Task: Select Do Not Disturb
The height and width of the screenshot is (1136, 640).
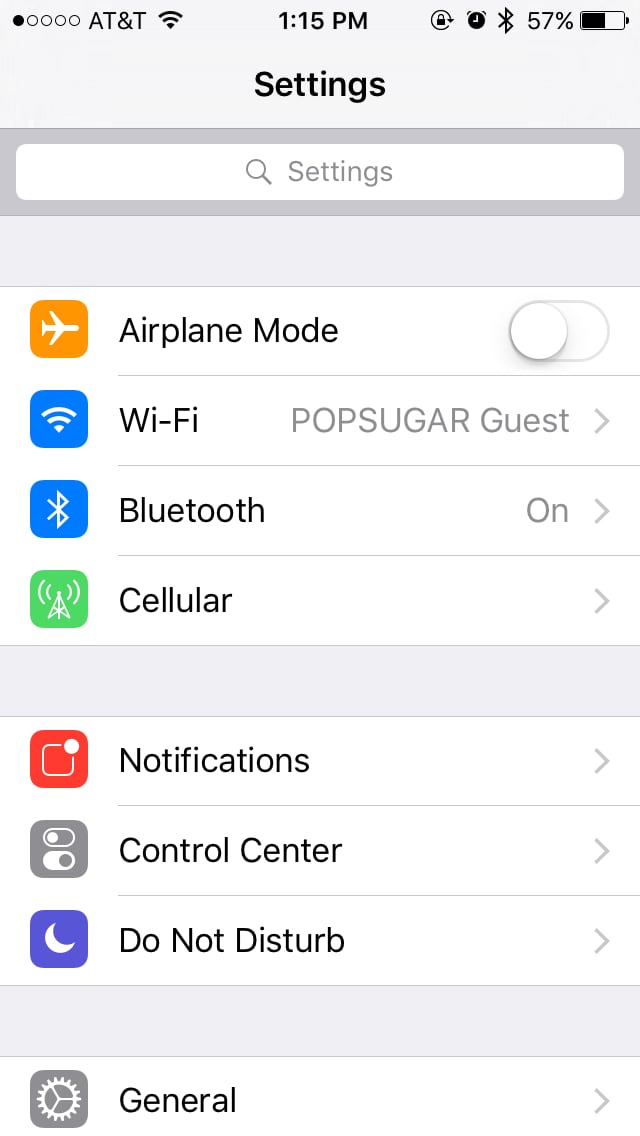Action: click(x=320, y=940)
